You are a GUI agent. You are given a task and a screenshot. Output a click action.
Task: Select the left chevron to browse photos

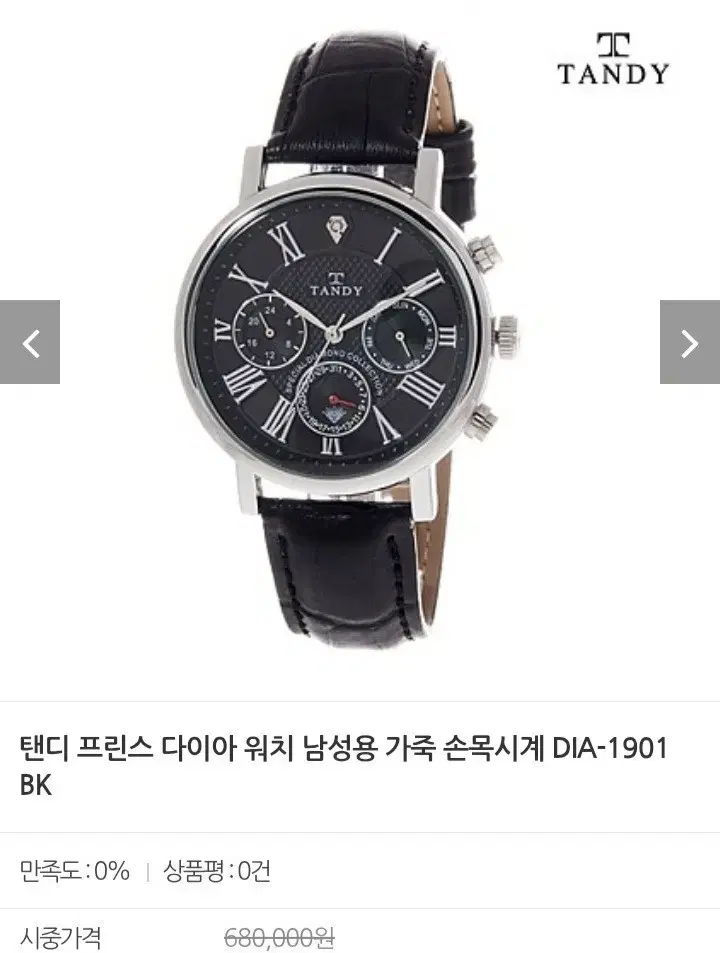point(29,340)
